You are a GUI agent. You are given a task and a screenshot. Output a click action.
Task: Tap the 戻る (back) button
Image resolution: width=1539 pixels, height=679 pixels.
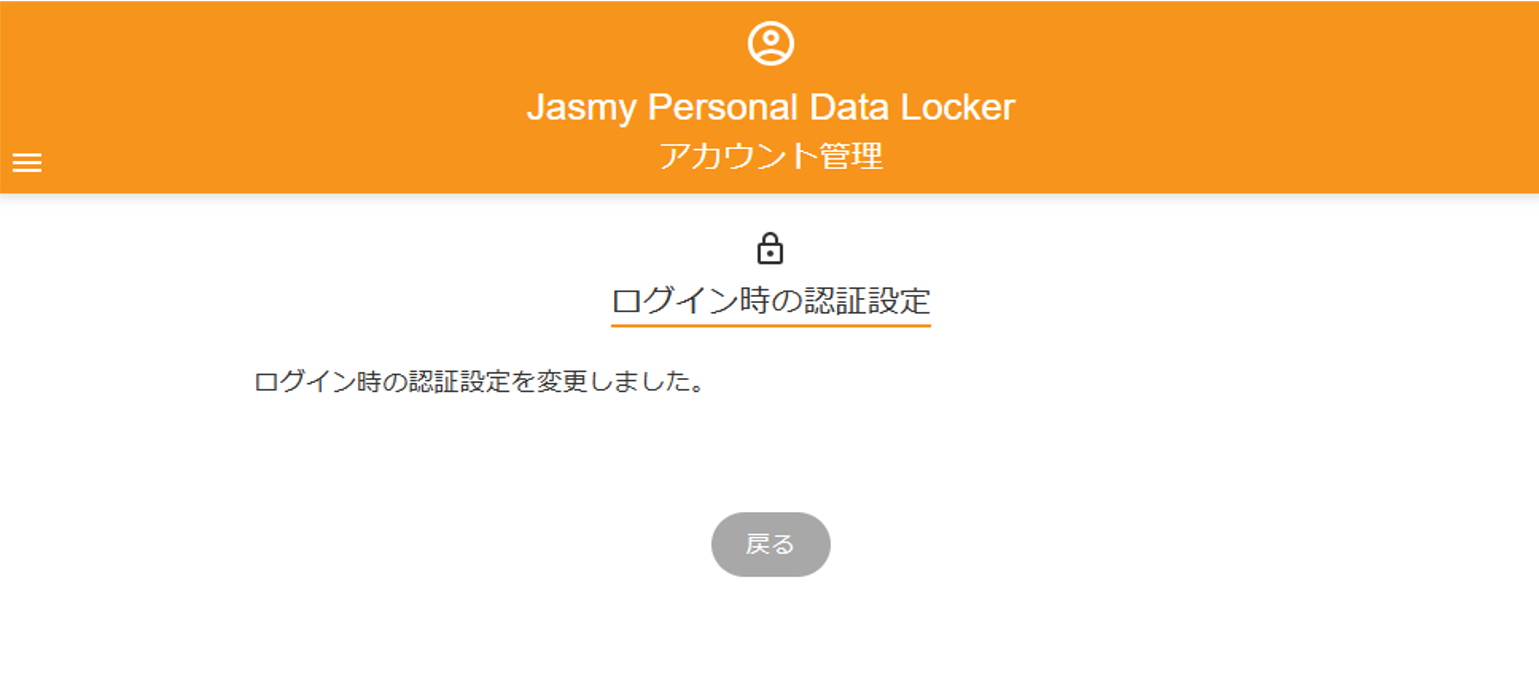[x=770, y=544]
